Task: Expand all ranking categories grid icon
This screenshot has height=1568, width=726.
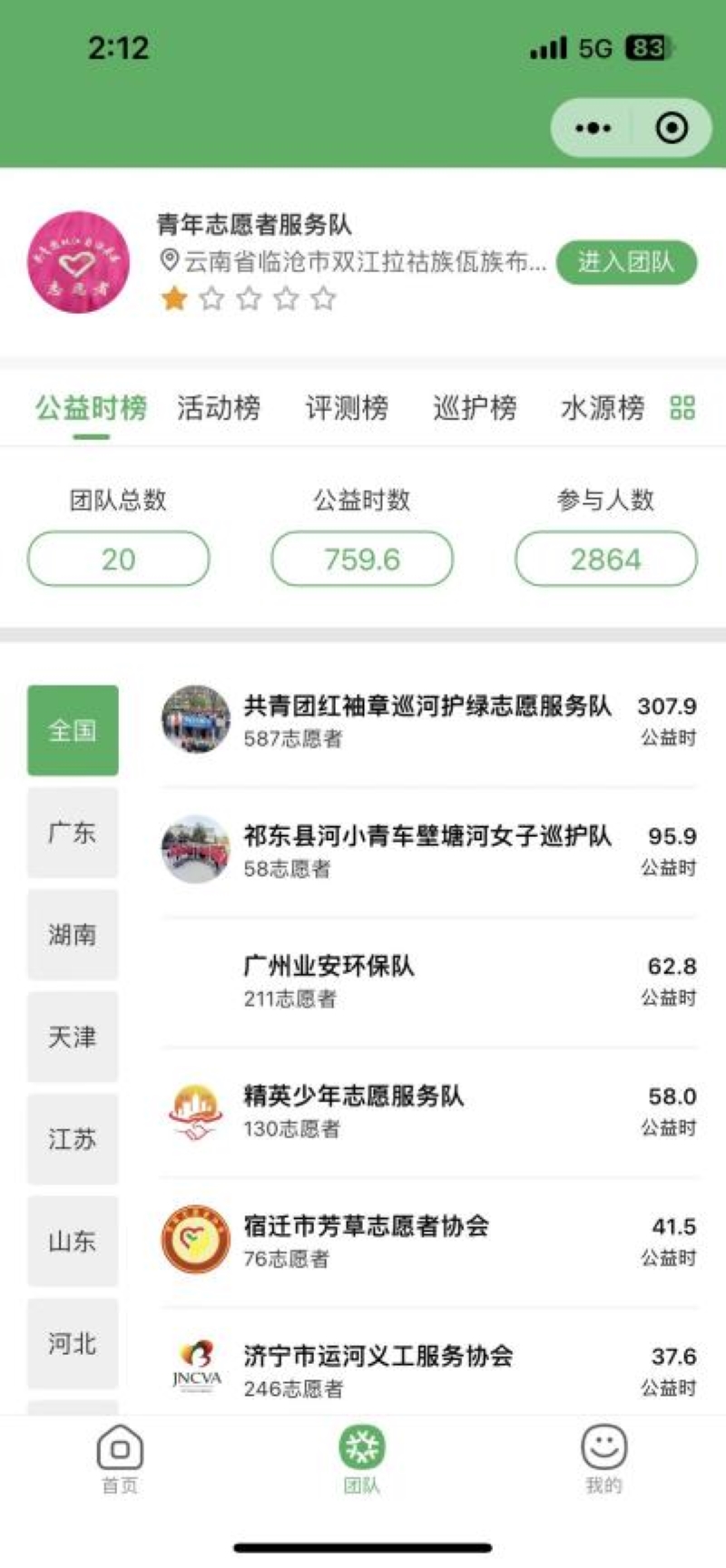Action: click(682, 408)
